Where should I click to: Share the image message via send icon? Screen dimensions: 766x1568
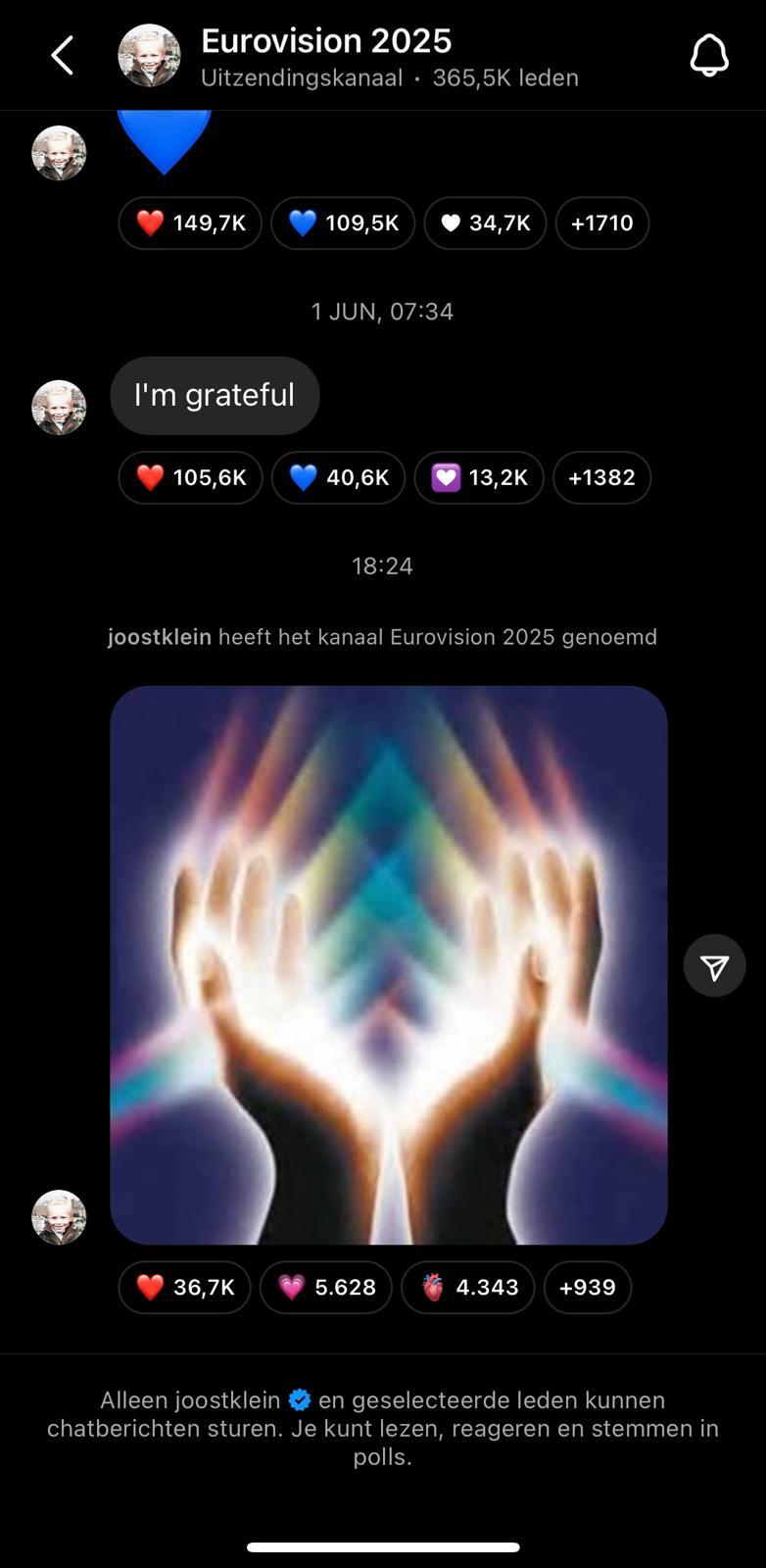point(714,966)
